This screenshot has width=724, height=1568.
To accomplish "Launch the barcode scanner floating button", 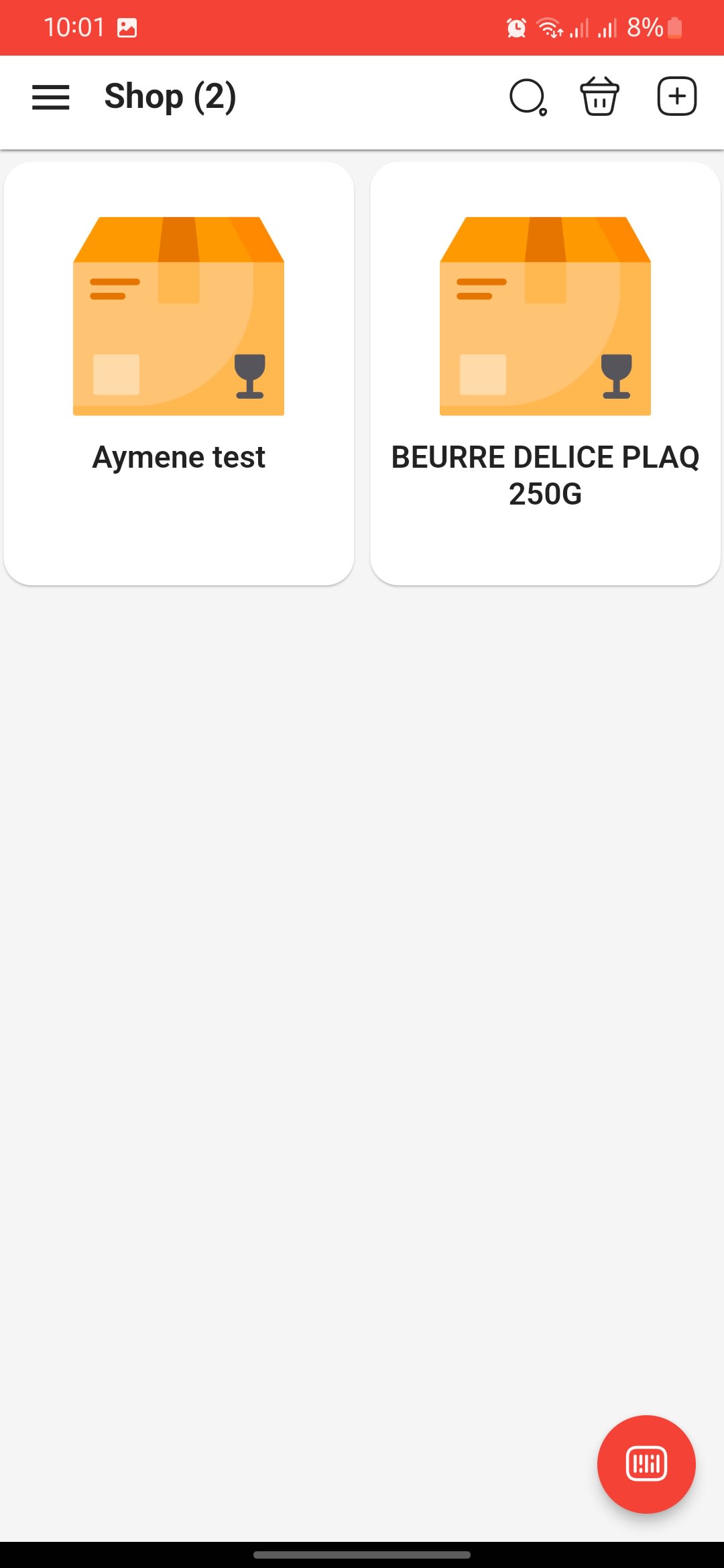I will pos(646,1464).
